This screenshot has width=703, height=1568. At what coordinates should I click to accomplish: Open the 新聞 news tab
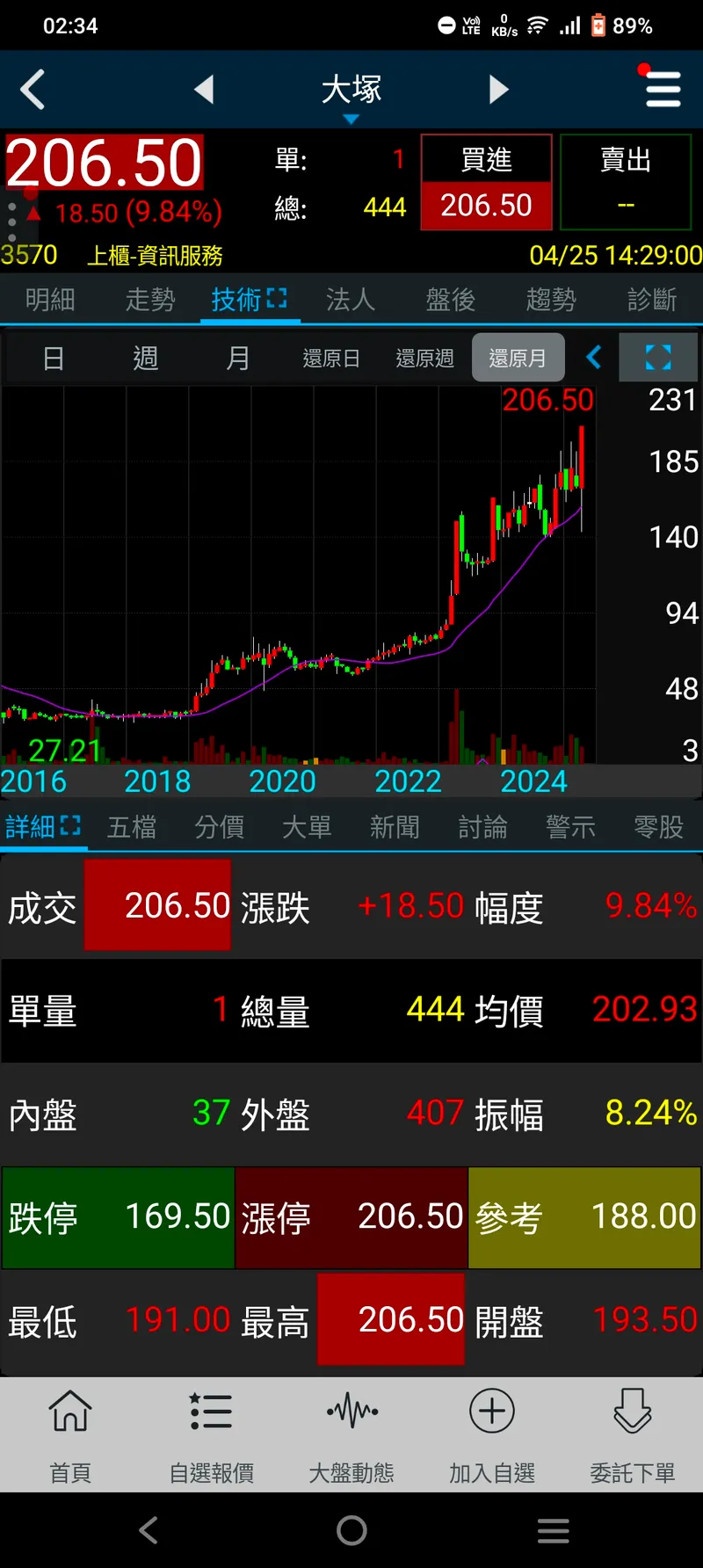click(x=395, y=826)
